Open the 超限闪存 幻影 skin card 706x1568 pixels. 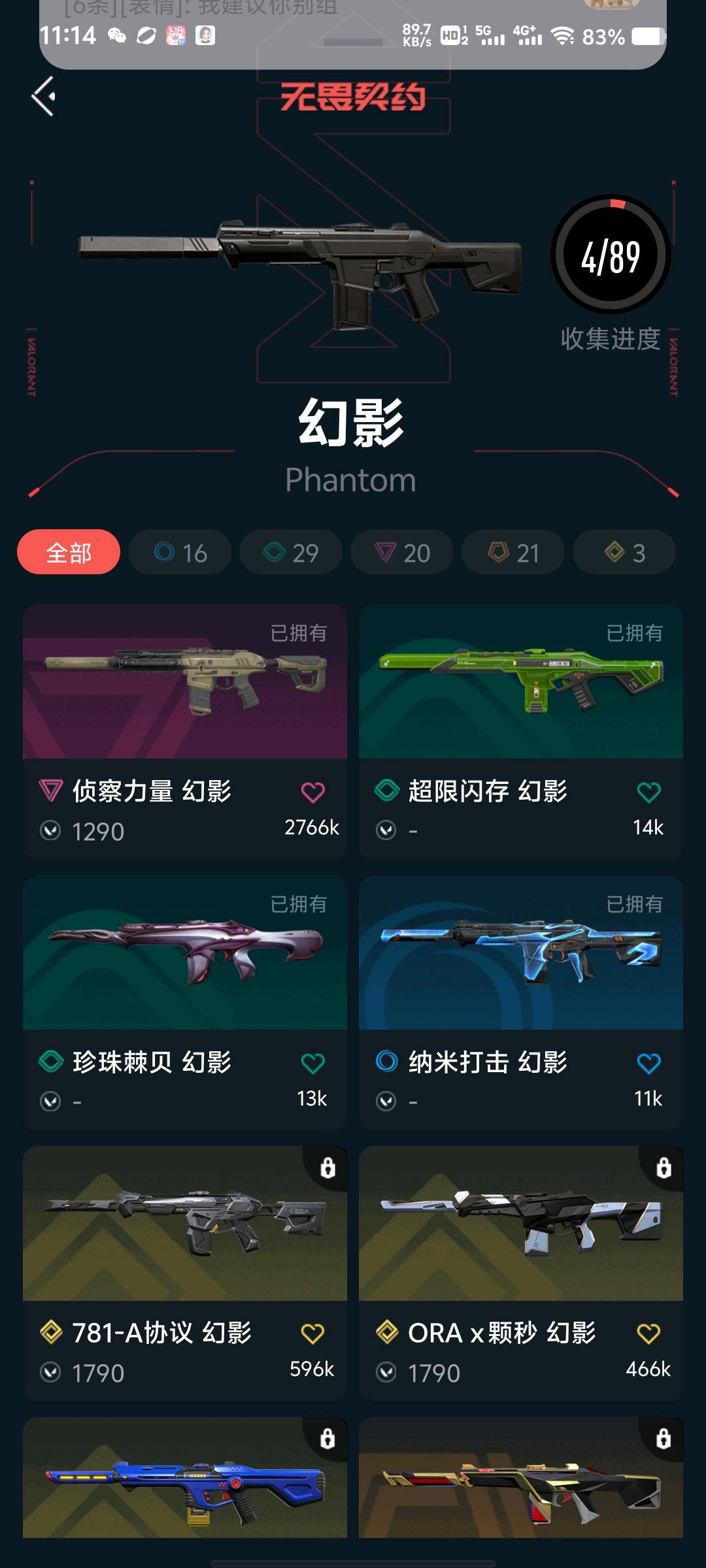point(521,732)
